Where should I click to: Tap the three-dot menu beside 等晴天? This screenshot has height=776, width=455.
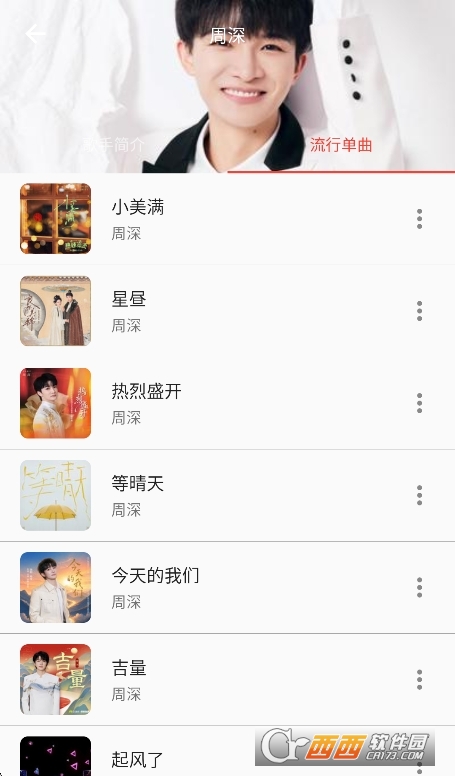[x=419, y=495]
